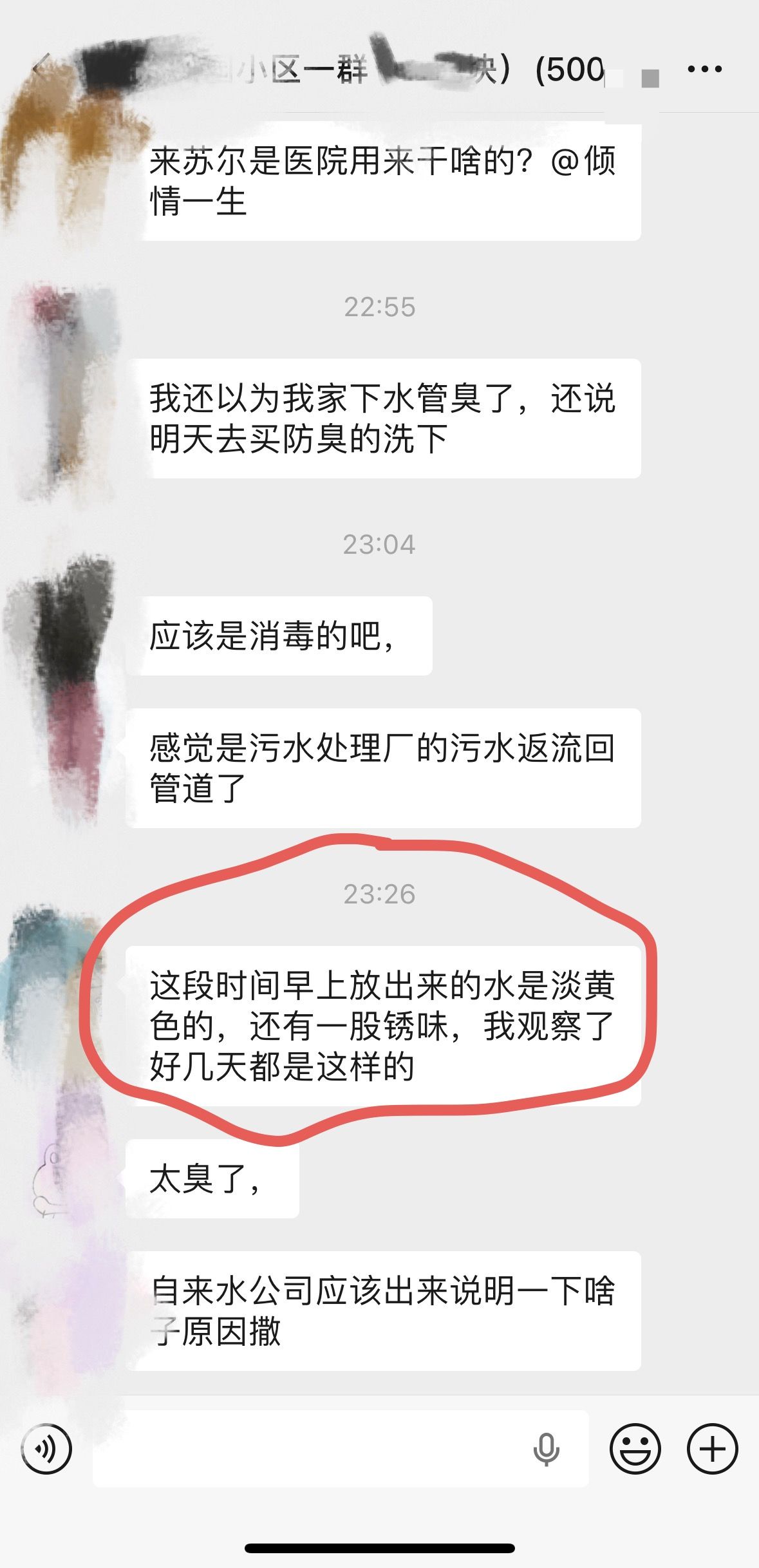Viewport: 759px width, 1568px height.
Task: Switch to voice message input
Action: 46,1449
